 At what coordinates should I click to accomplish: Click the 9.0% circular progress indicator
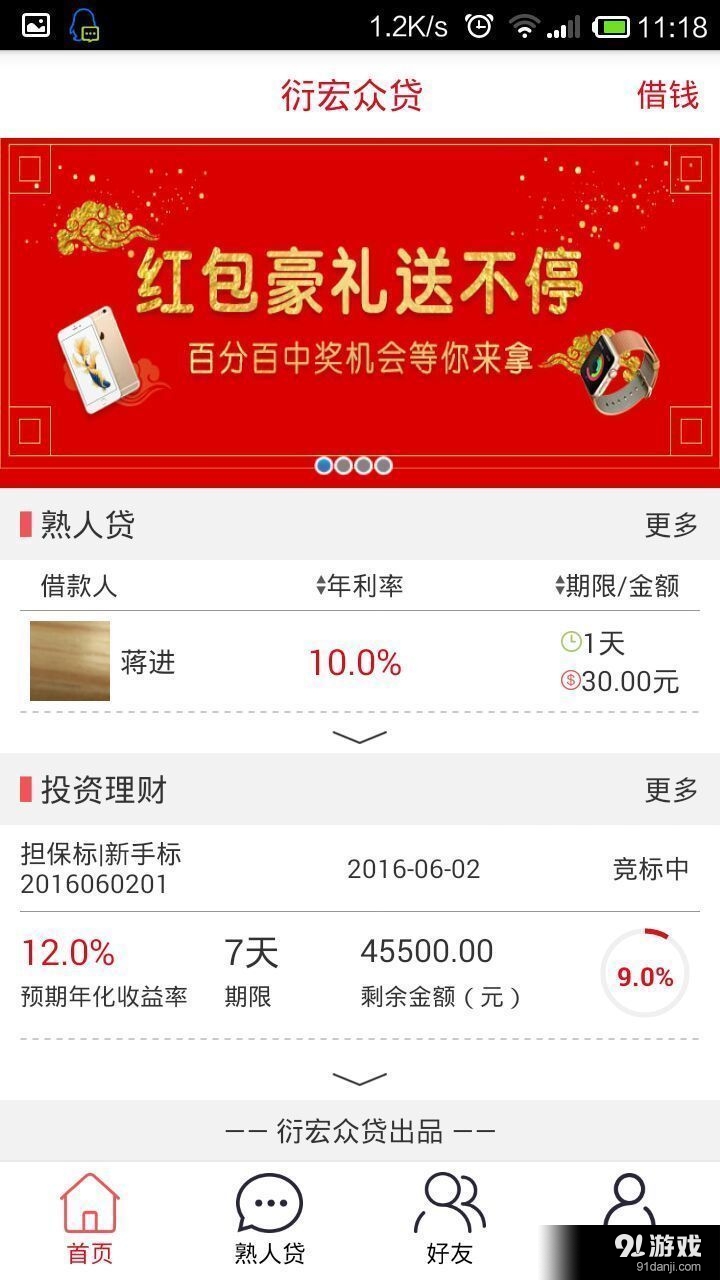click(x=644, y=972)
